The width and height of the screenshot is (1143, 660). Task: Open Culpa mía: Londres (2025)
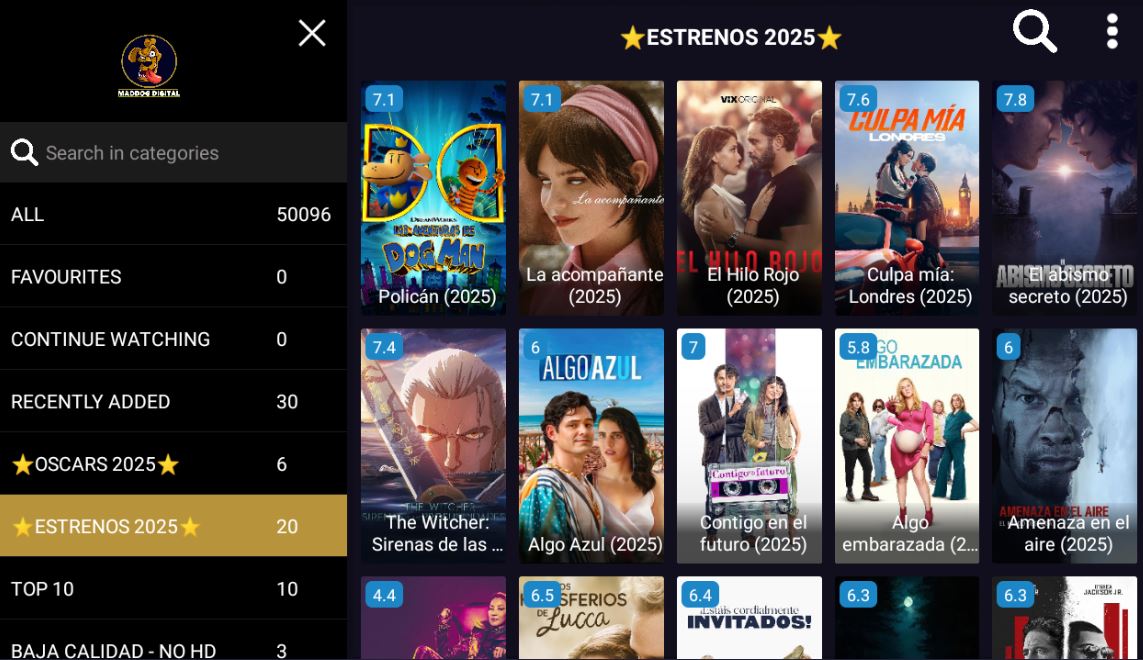(x=907, y=198)
